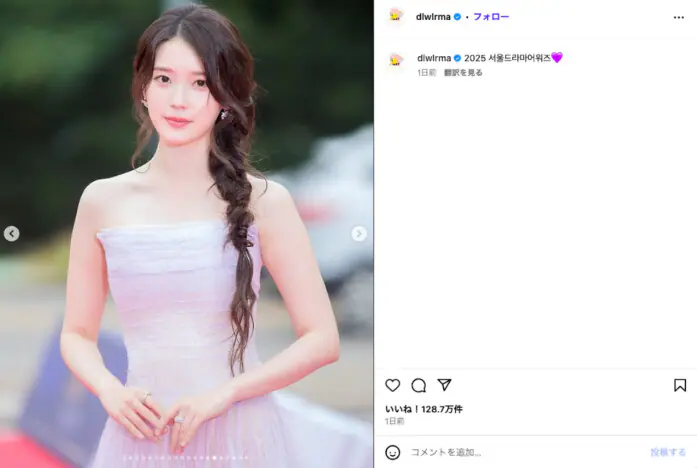Image resolution: width=697 pixels, height=468 pixels.
Task: Share the post via paper plane icon
Action: click(445, 385)
